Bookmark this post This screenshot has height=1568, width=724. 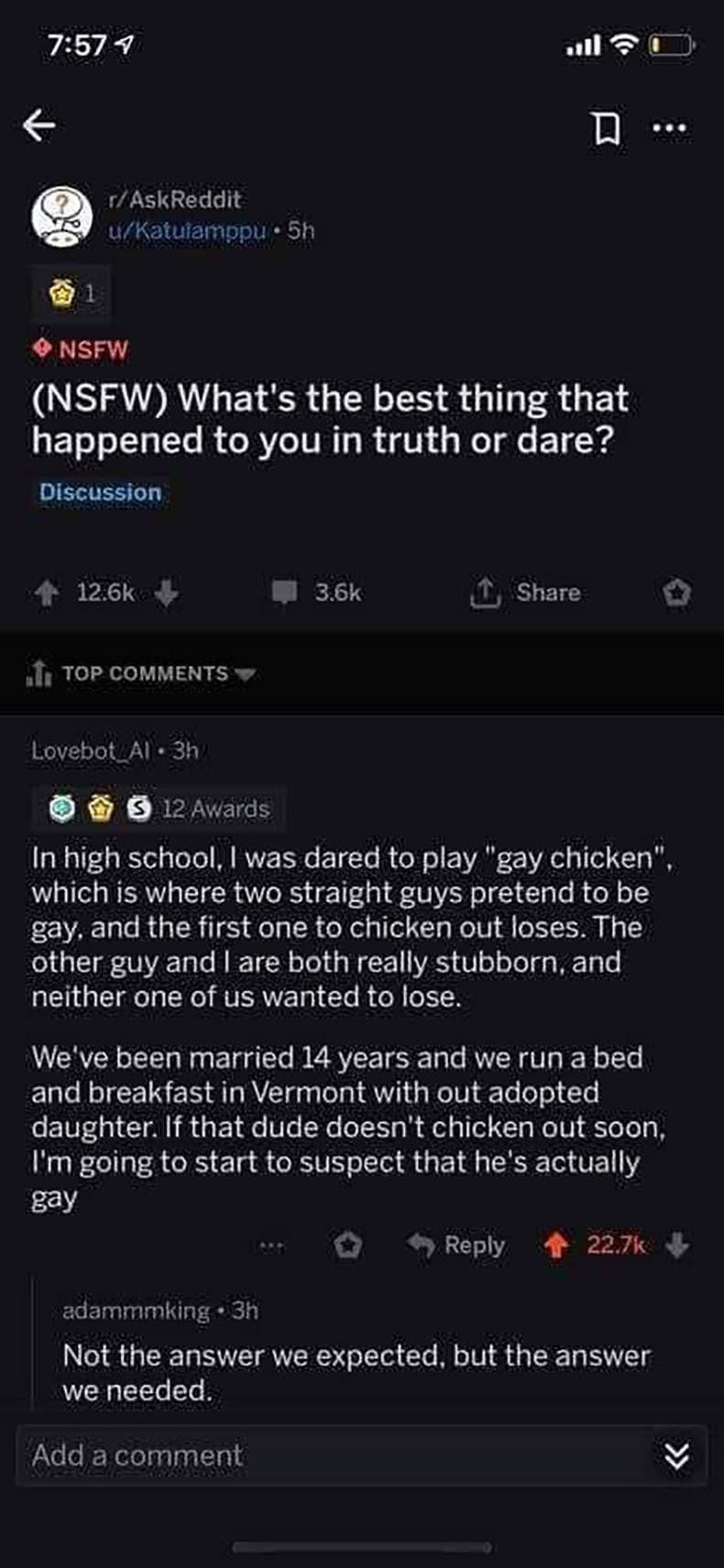point(606,128)
